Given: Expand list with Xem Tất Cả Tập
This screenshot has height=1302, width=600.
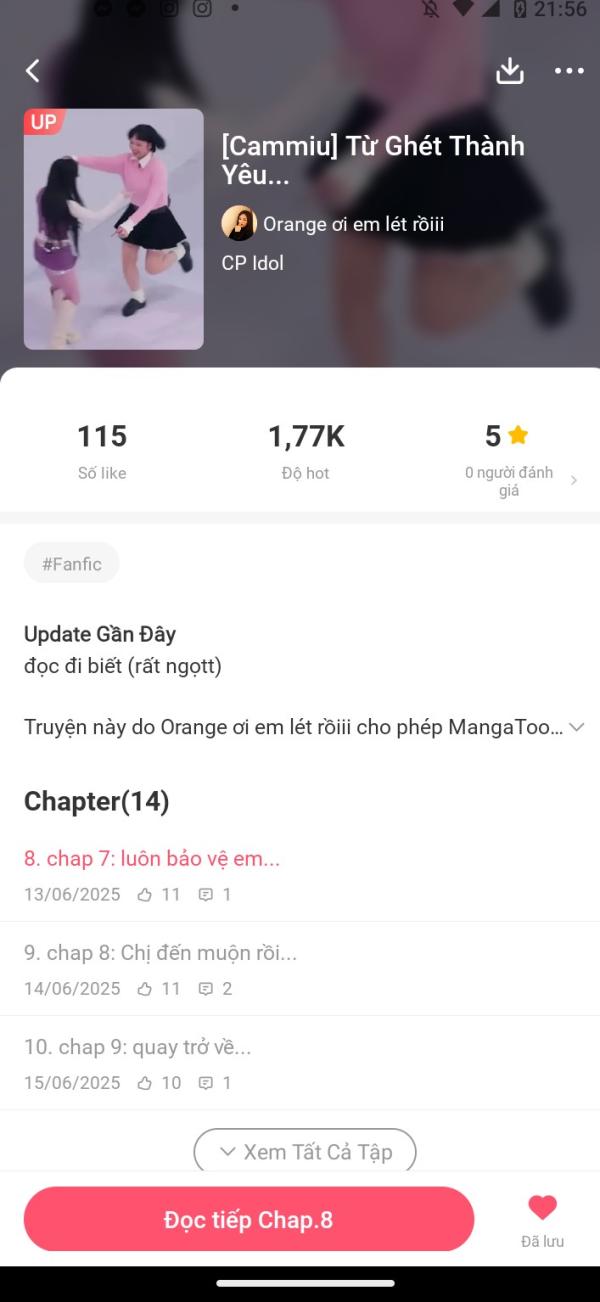Looking at the screenshot, I should [305, 1151].
